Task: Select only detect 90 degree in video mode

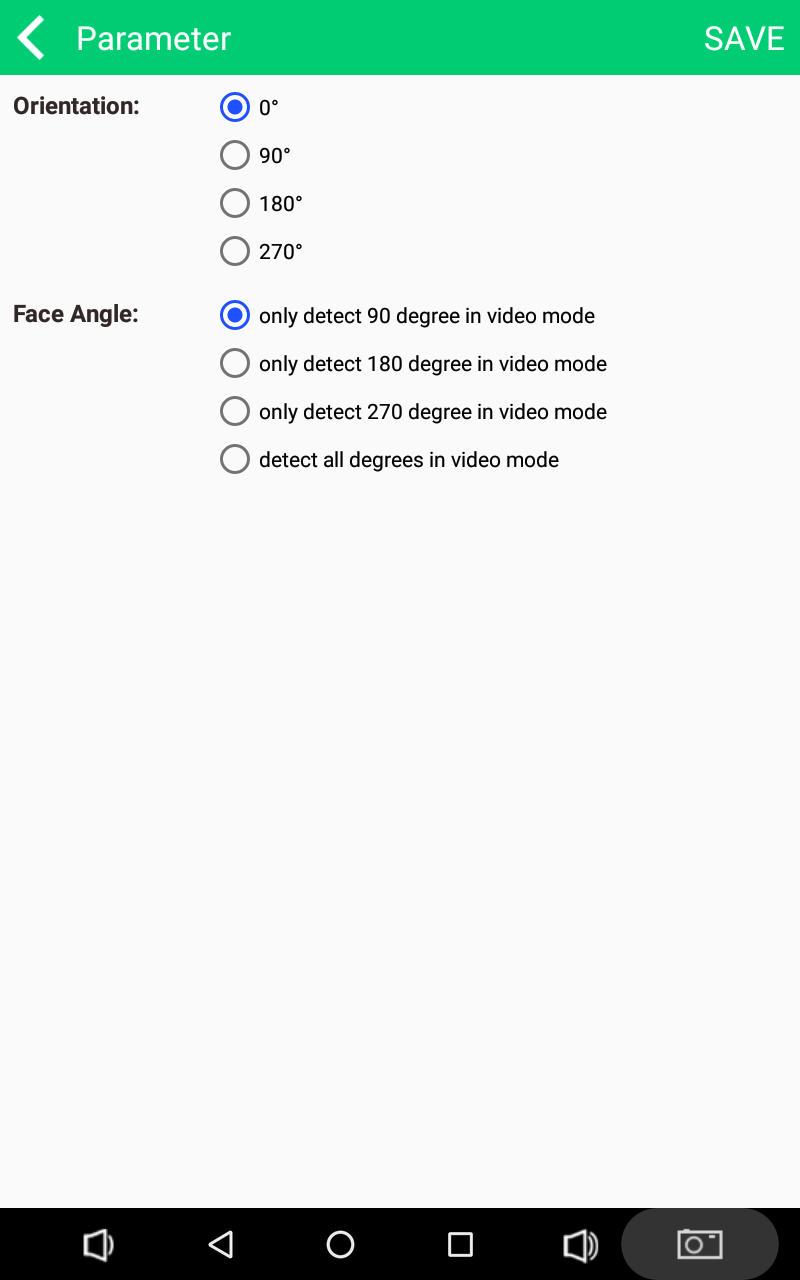Action: click(x=235, y=315)
